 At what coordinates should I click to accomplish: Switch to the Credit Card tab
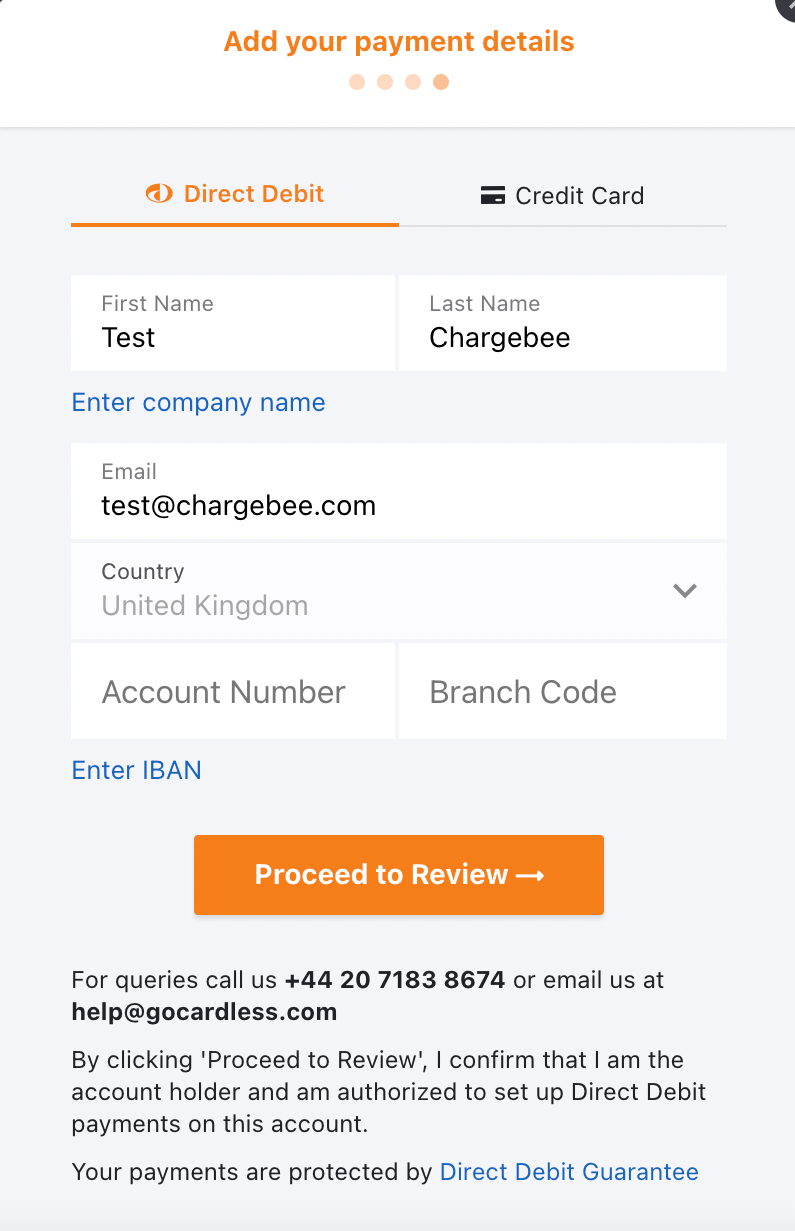[563, 196]
